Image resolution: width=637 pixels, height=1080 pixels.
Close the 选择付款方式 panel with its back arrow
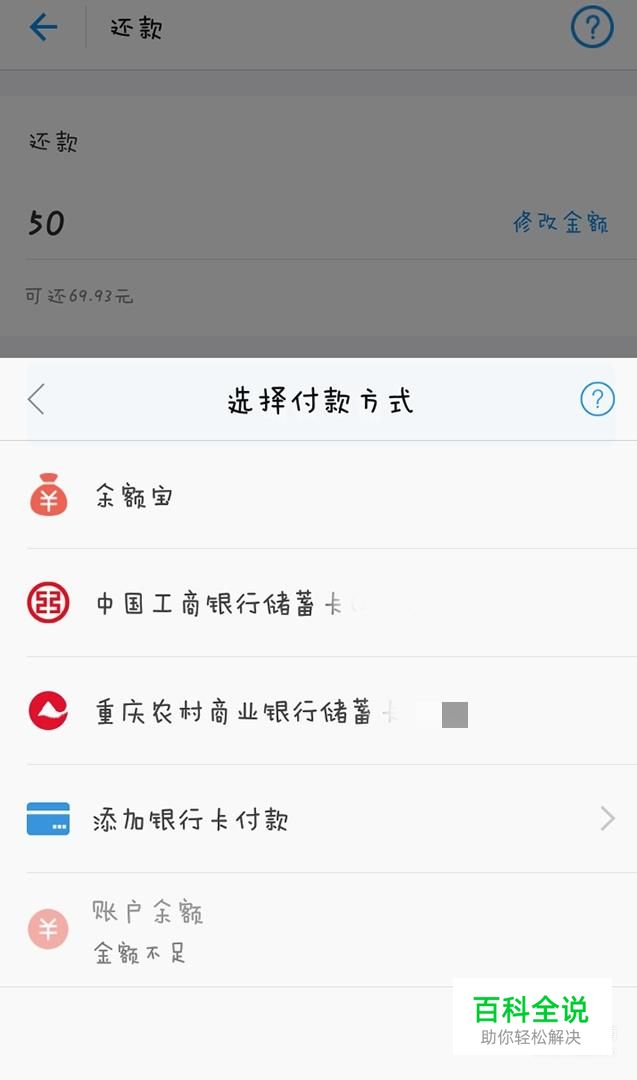tap(37, 400)
